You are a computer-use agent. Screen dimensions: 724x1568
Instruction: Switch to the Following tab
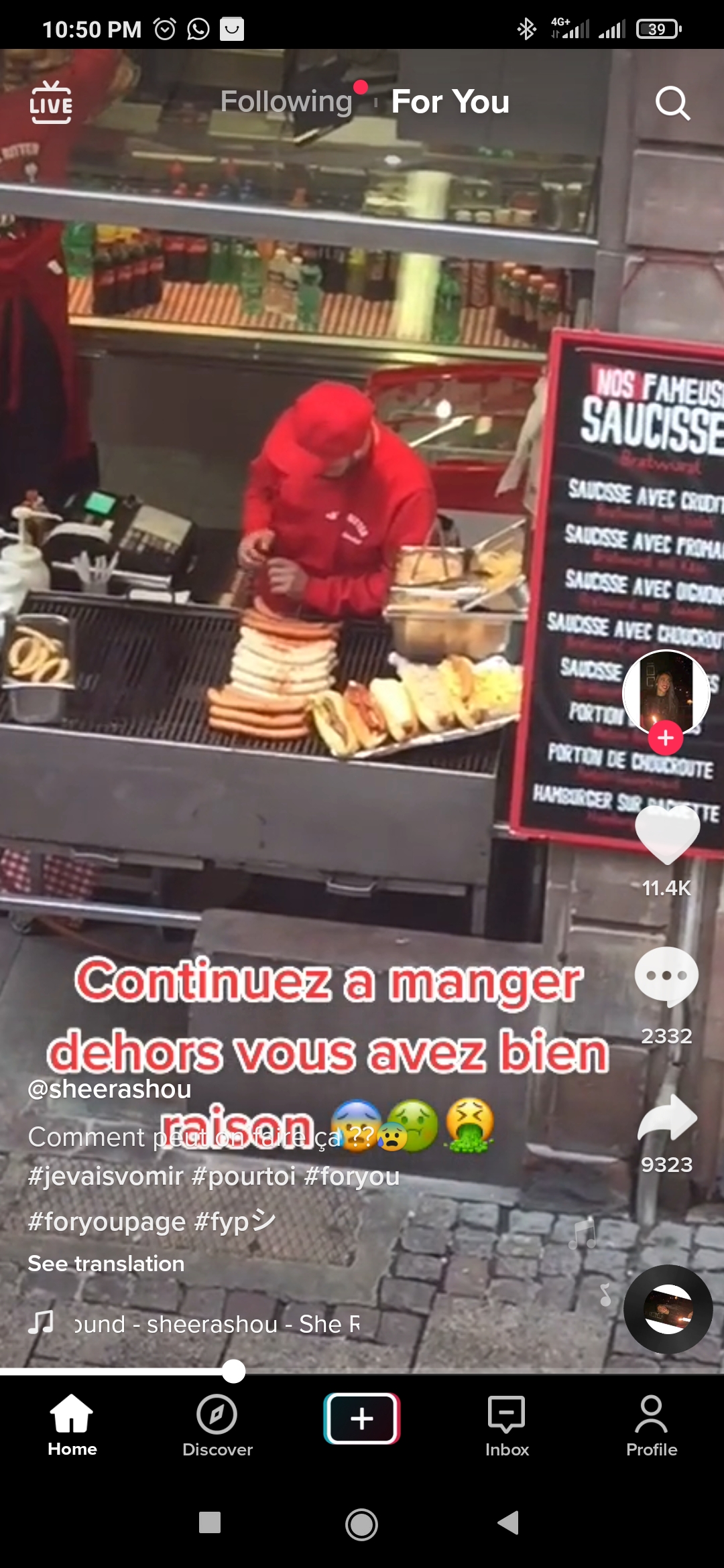pos(286,102)
